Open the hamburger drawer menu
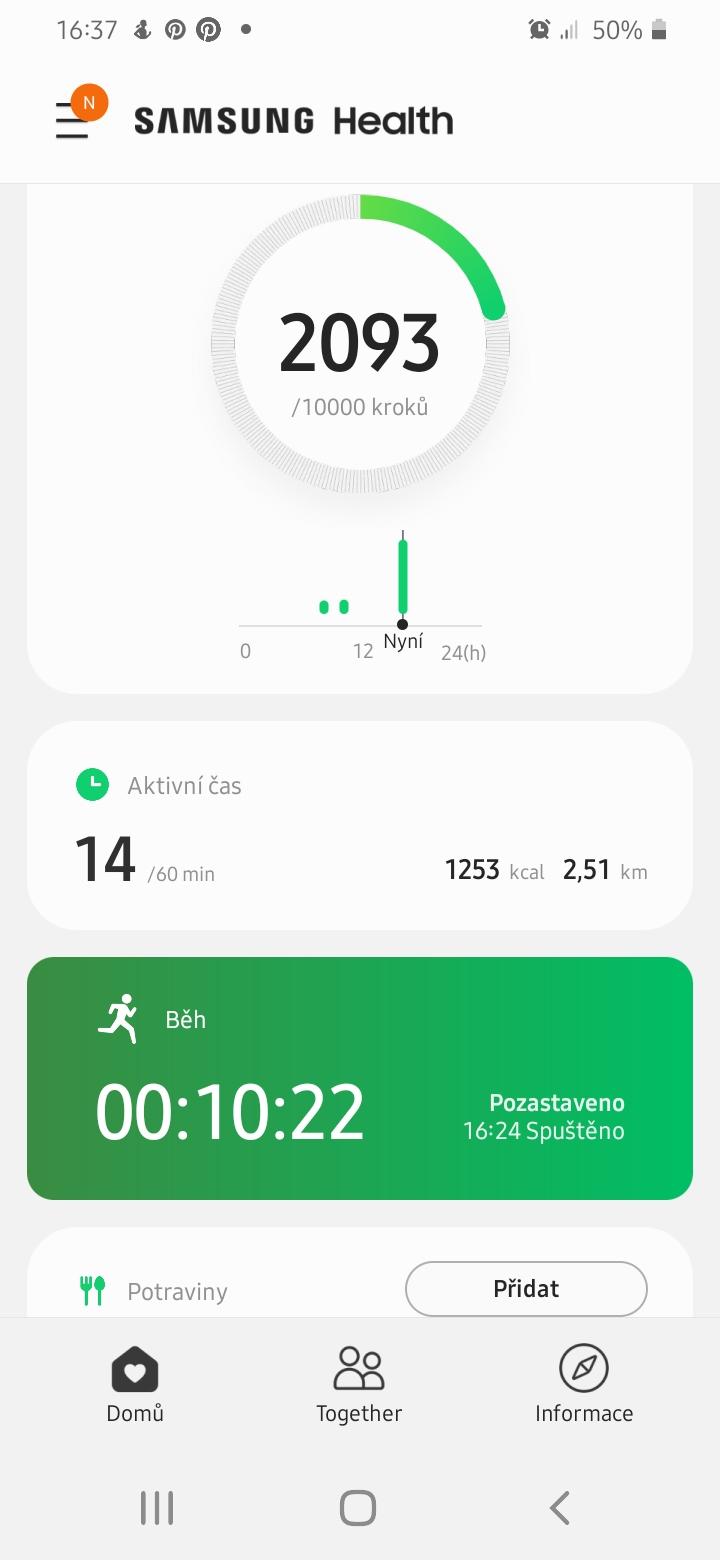The image size is (720, 1560). [73, 120]
